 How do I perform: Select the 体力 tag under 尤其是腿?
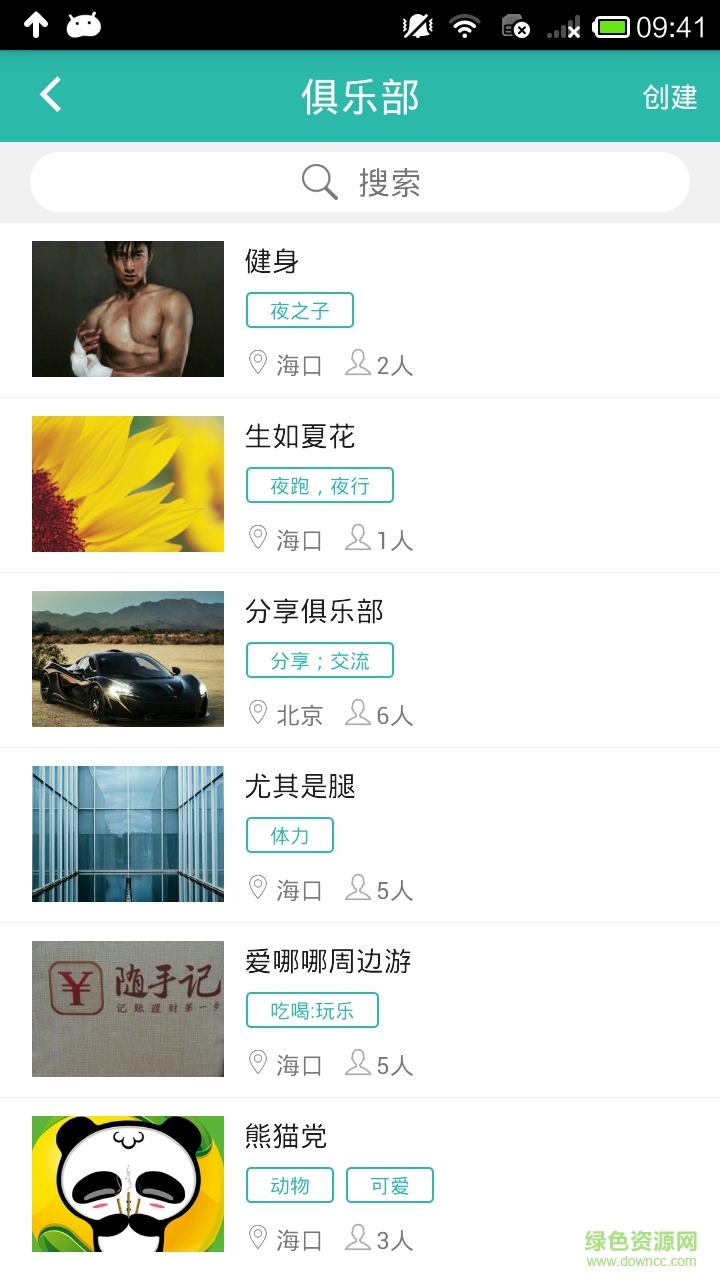(289, 835)
